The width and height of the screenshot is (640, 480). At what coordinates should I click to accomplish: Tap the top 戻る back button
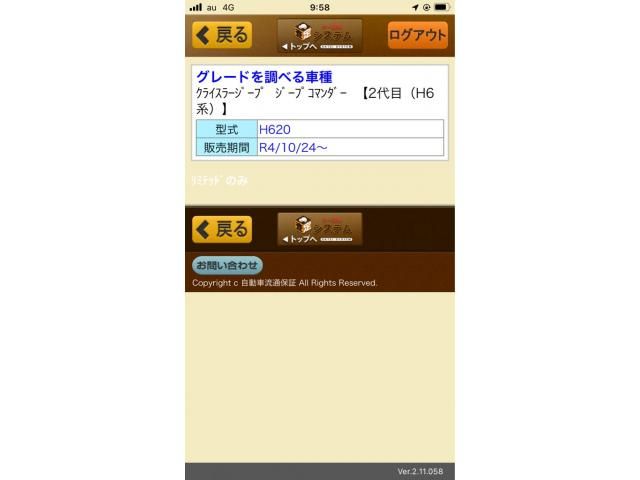(x=222, y=35)
